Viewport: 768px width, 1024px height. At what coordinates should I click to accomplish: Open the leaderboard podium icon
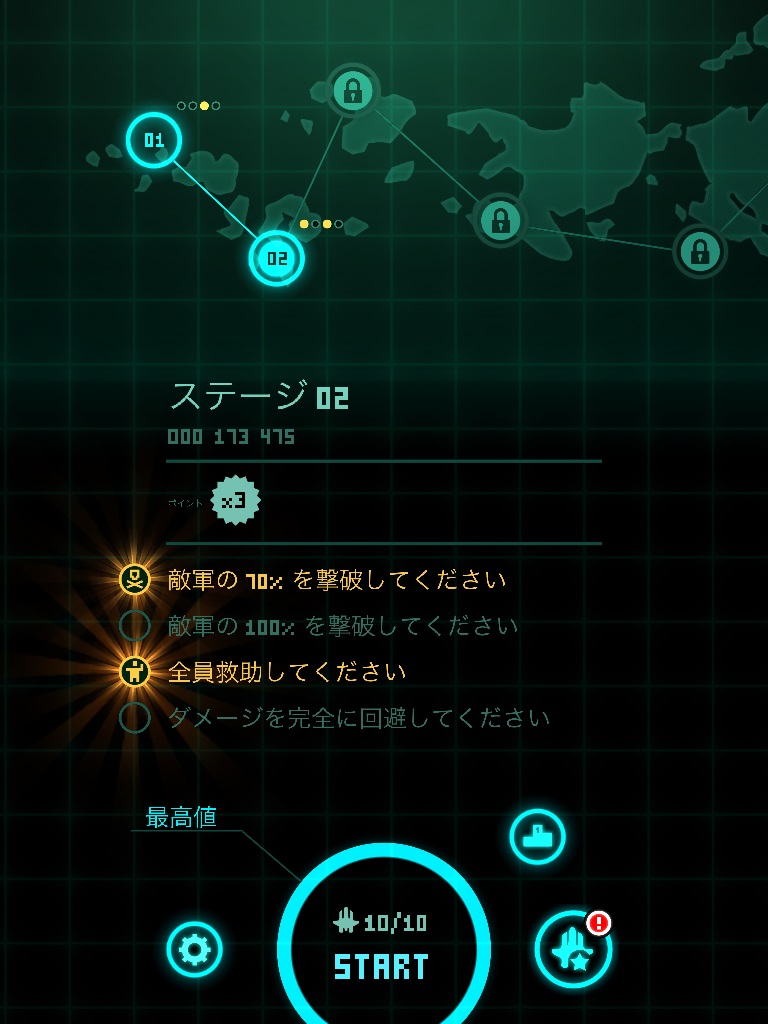(x=538, y=836)
